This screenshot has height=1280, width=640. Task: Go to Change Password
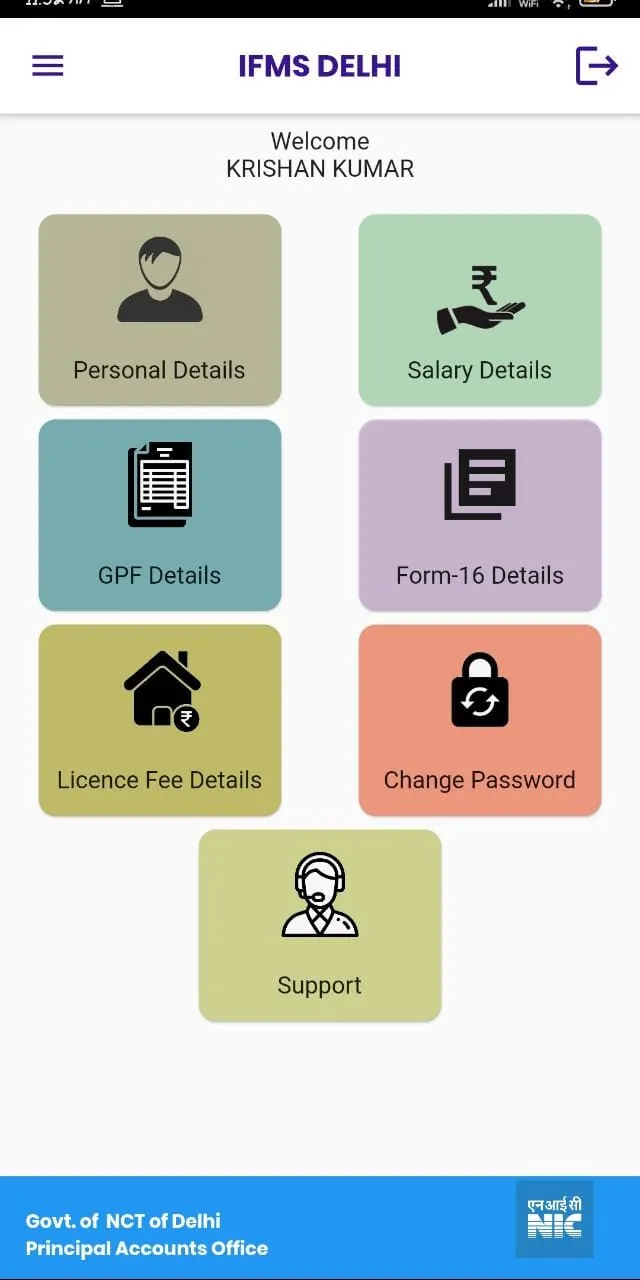[x=480, y=720]
